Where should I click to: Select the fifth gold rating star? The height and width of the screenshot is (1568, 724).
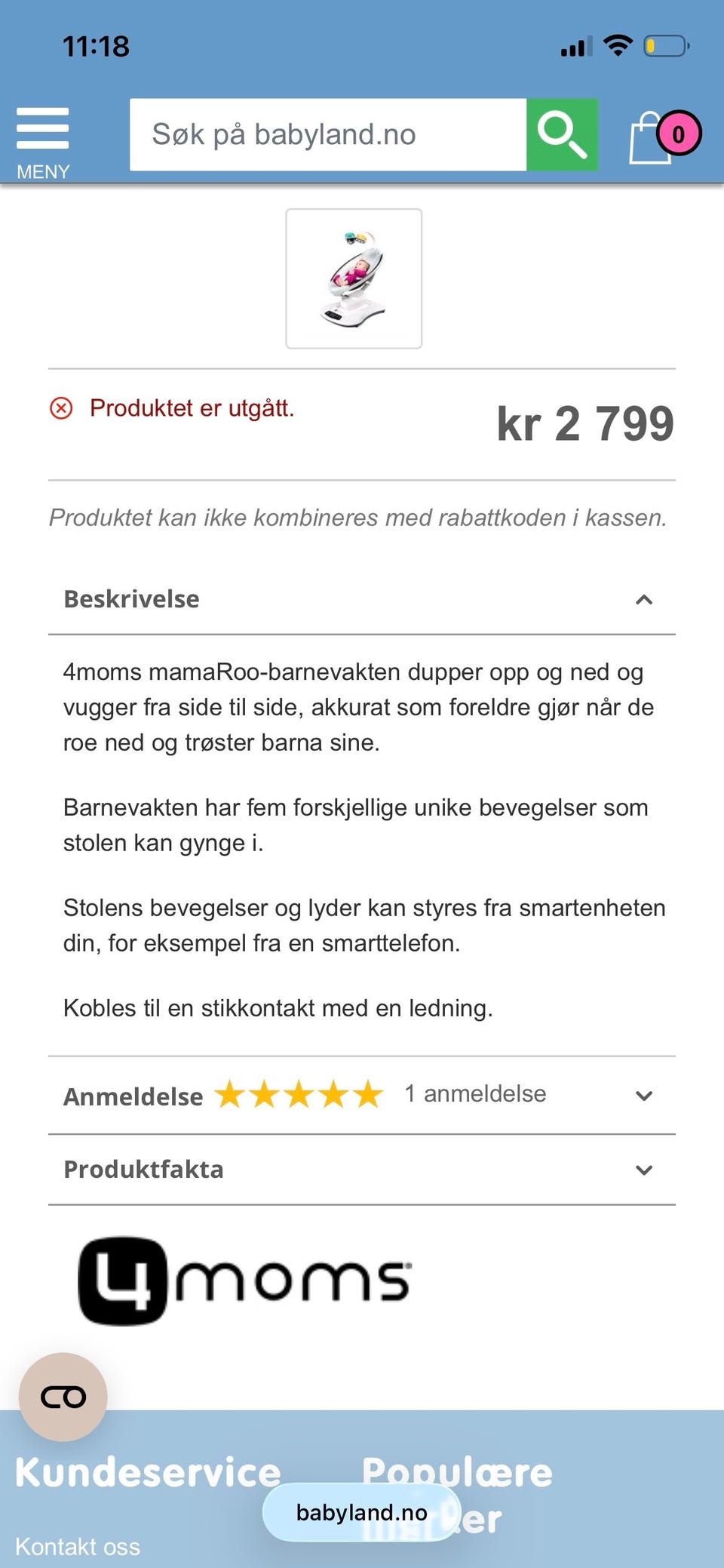(367, 1094)
